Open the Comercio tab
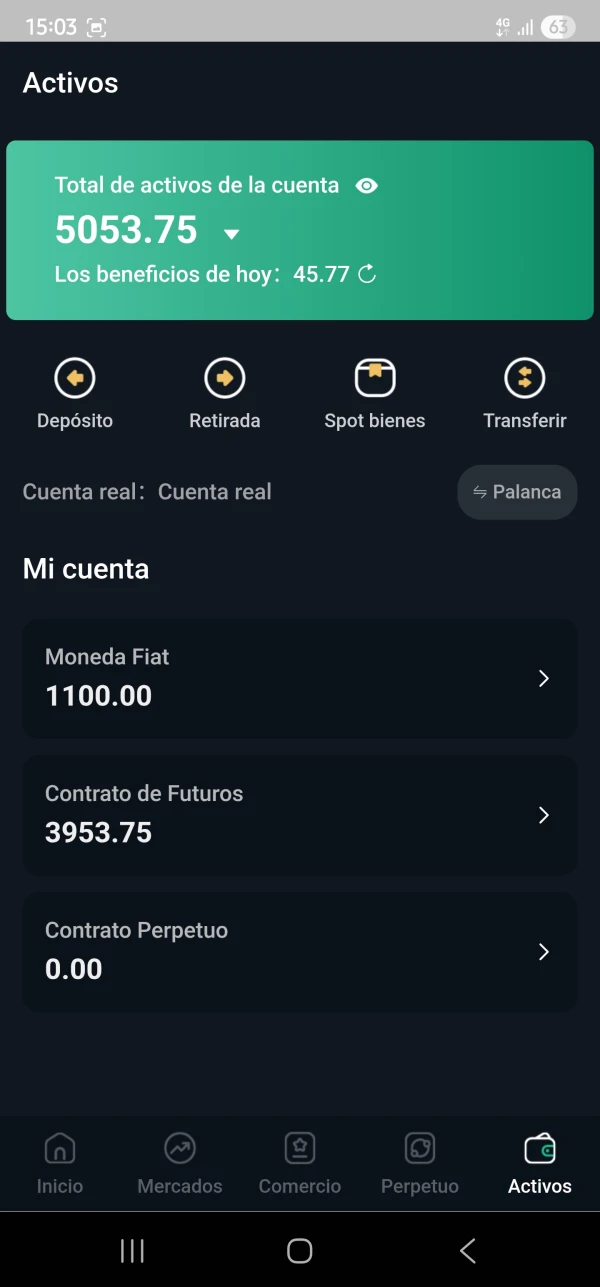The image size is (600, 1287). coord(300,1163)
